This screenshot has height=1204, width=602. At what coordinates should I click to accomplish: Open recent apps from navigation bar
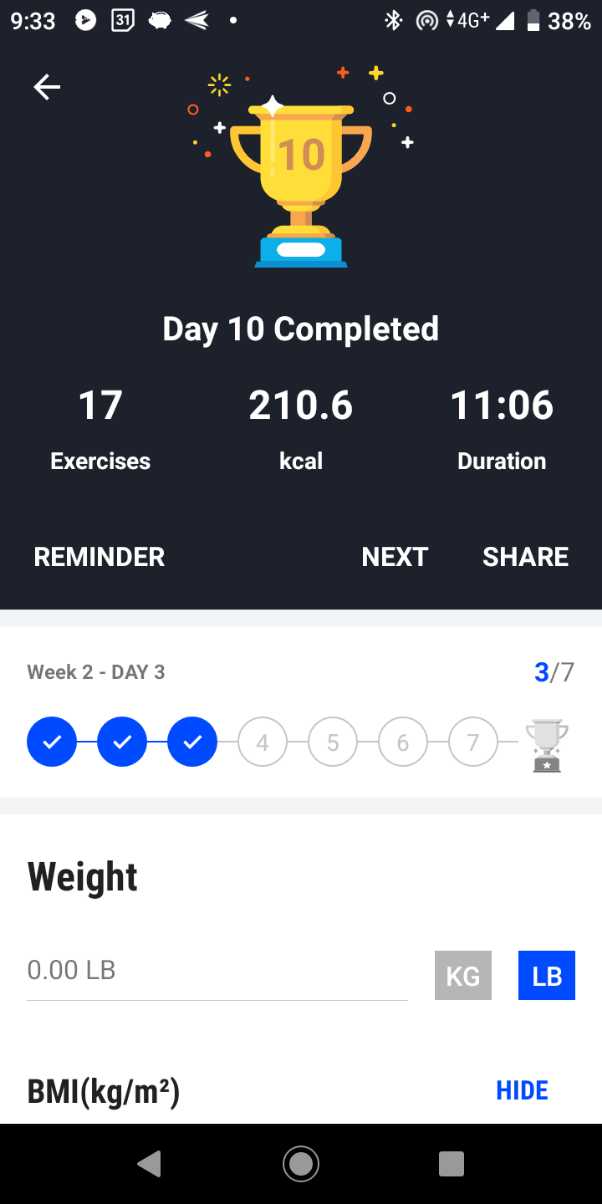tap(451, 1163)
